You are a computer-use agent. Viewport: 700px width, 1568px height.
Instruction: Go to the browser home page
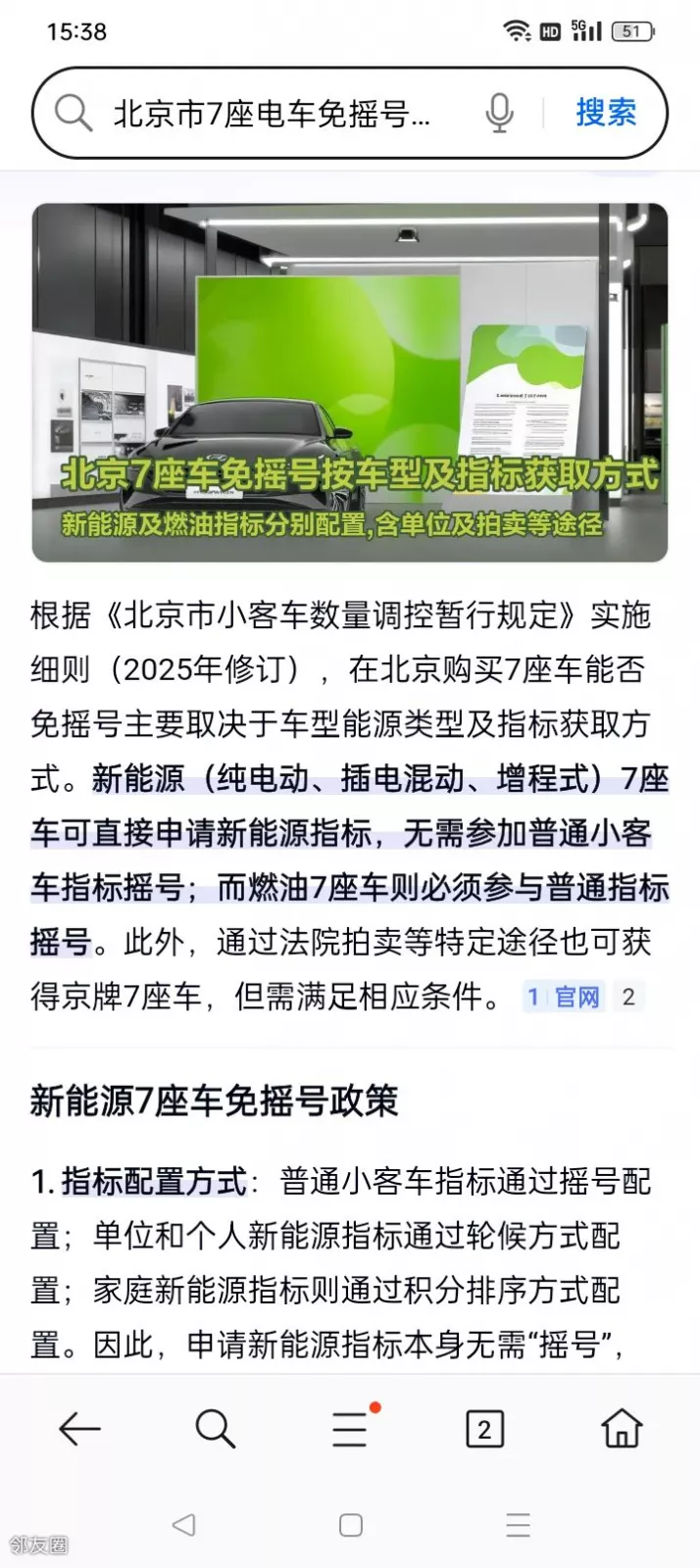tap(621, 1429)
